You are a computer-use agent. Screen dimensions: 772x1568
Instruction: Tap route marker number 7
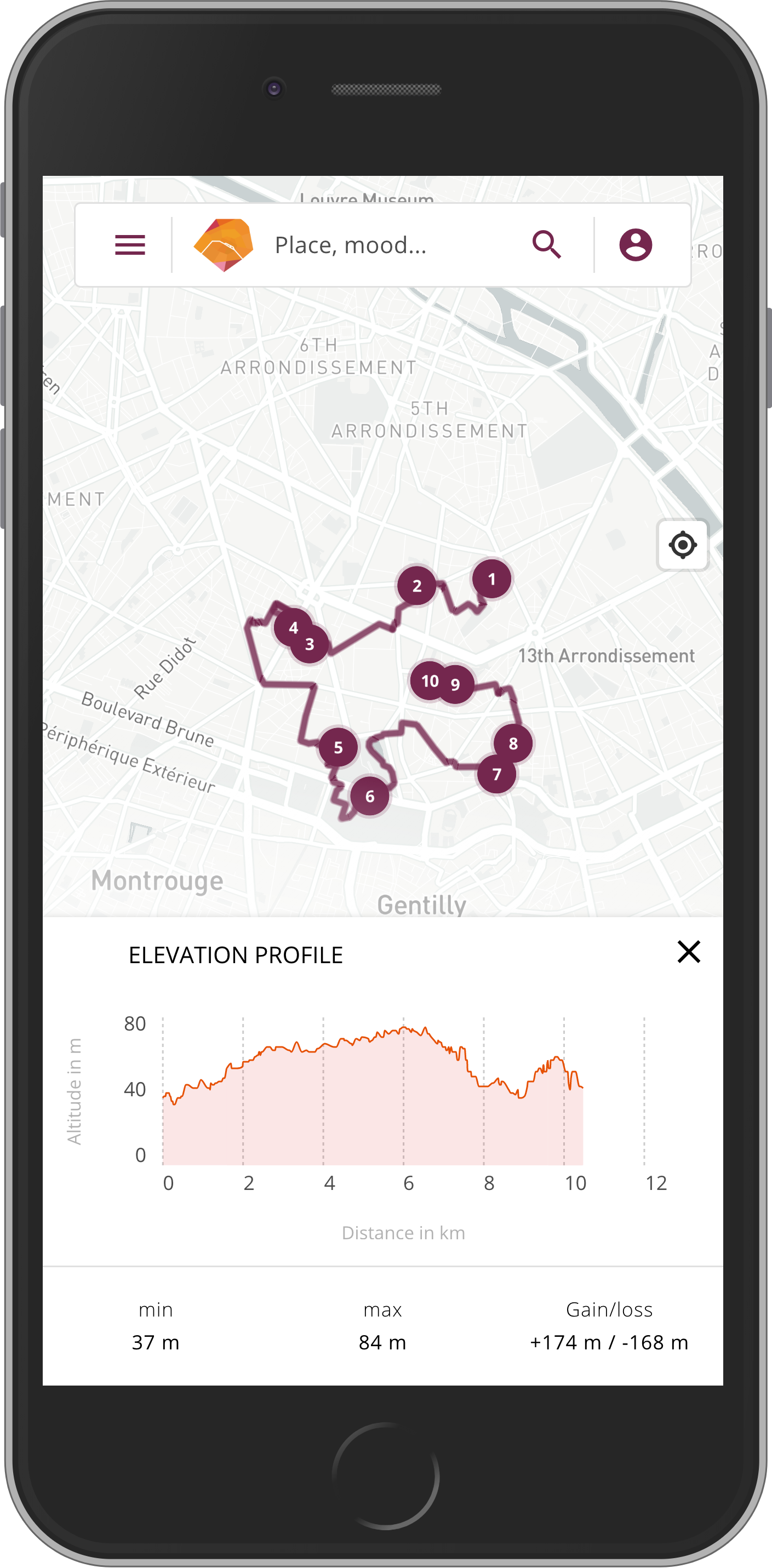coord(497,774)
